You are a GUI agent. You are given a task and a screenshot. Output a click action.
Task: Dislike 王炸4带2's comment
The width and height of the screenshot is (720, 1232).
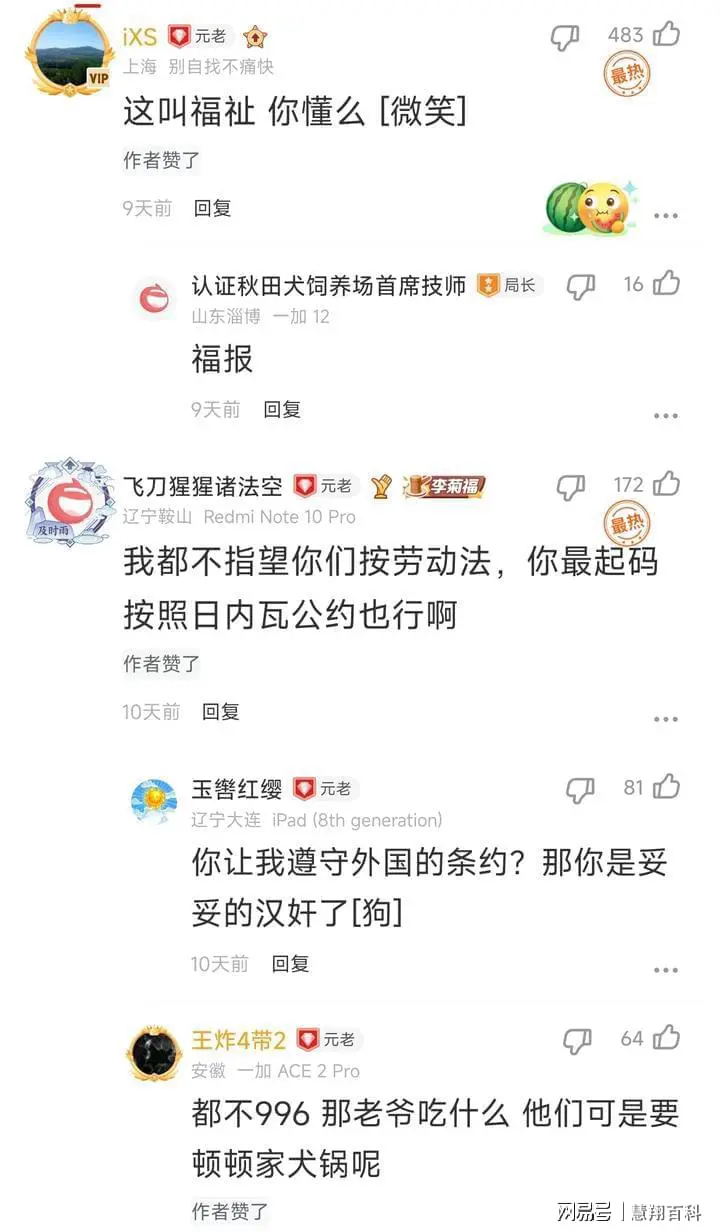click(577, 1042)
